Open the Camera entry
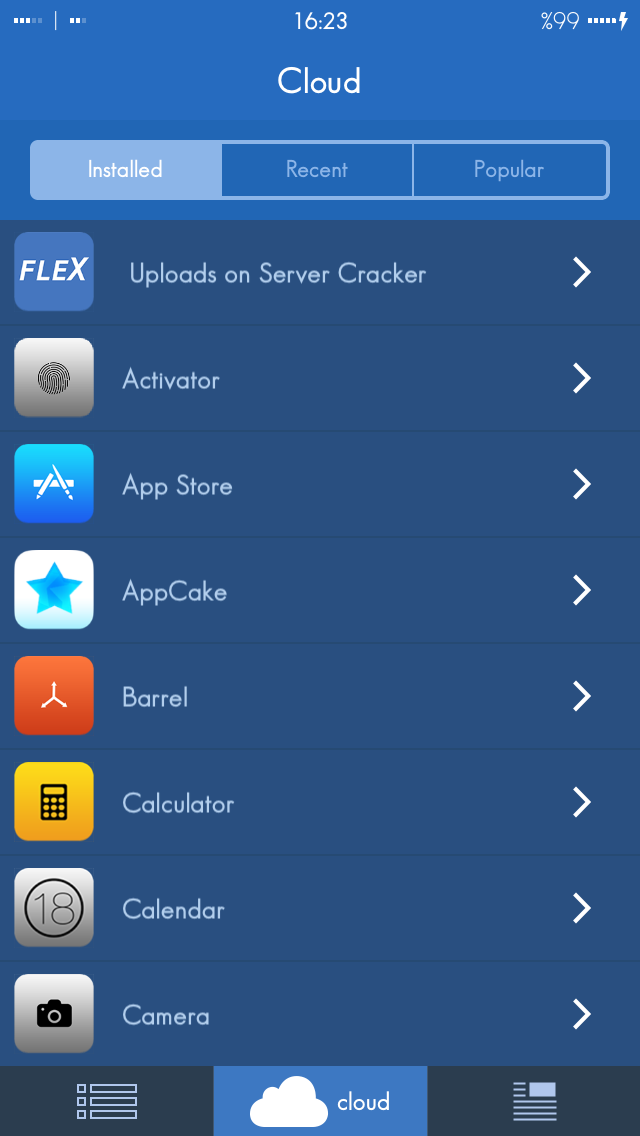This screenshot has width=640, height=1136. point(320,1014)
